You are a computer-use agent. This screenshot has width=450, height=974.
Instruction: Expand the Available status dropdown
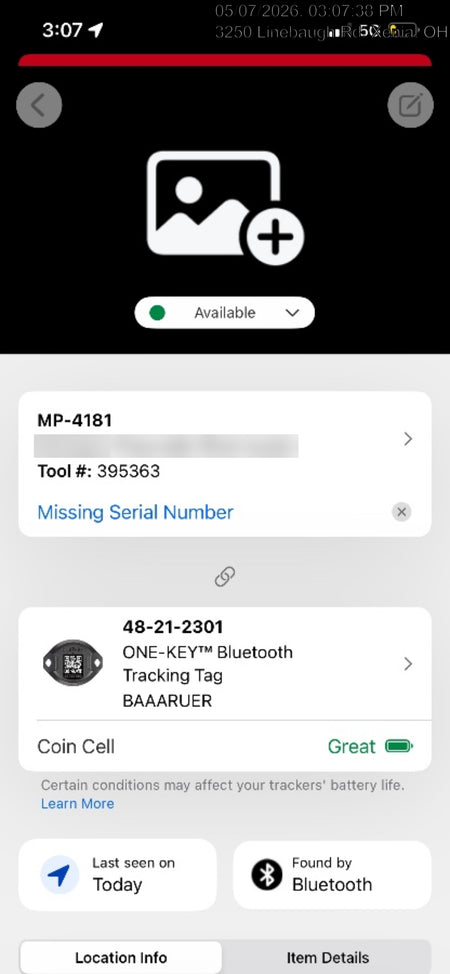pyautogui.click(x=224, y=312)
